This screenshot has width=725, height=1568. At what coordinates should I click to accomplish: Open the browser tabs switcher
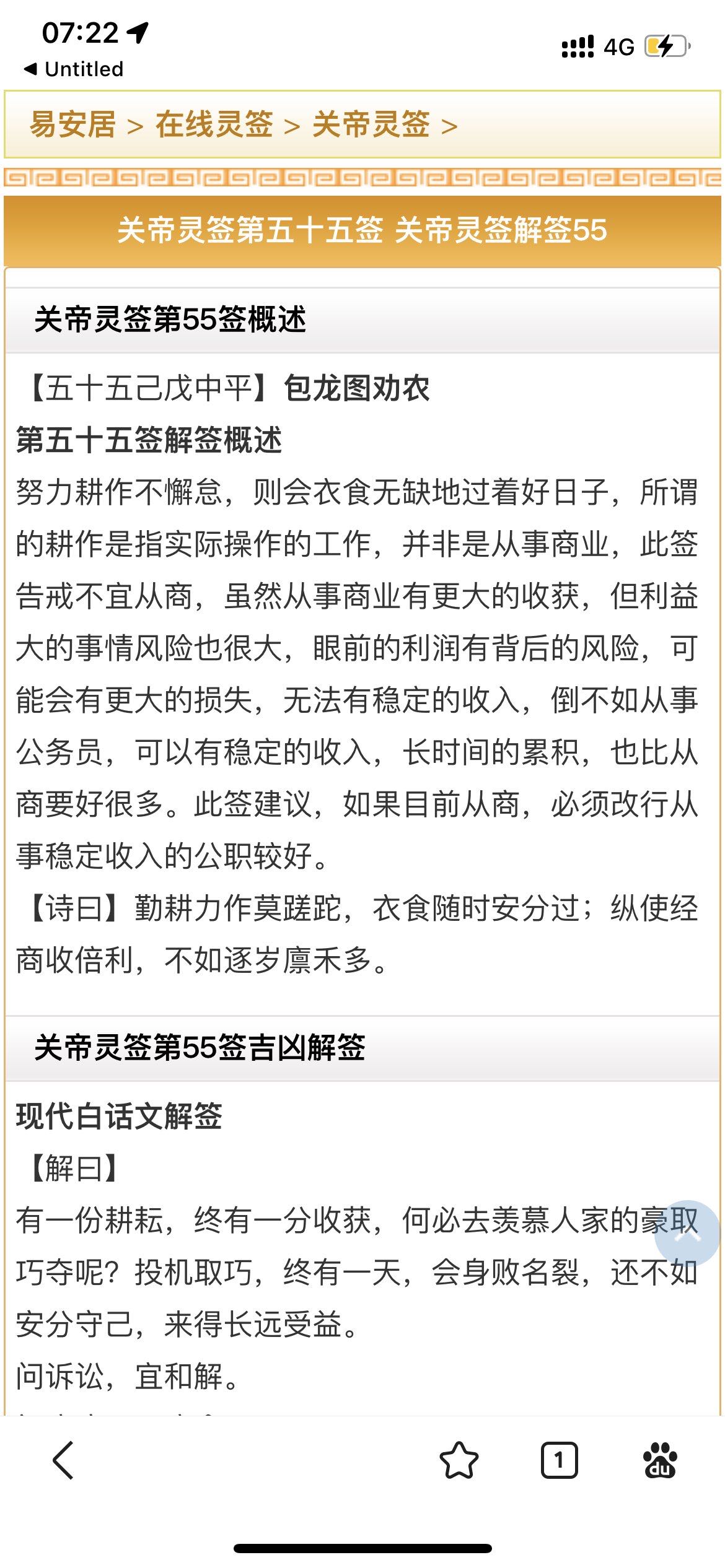559,1460
